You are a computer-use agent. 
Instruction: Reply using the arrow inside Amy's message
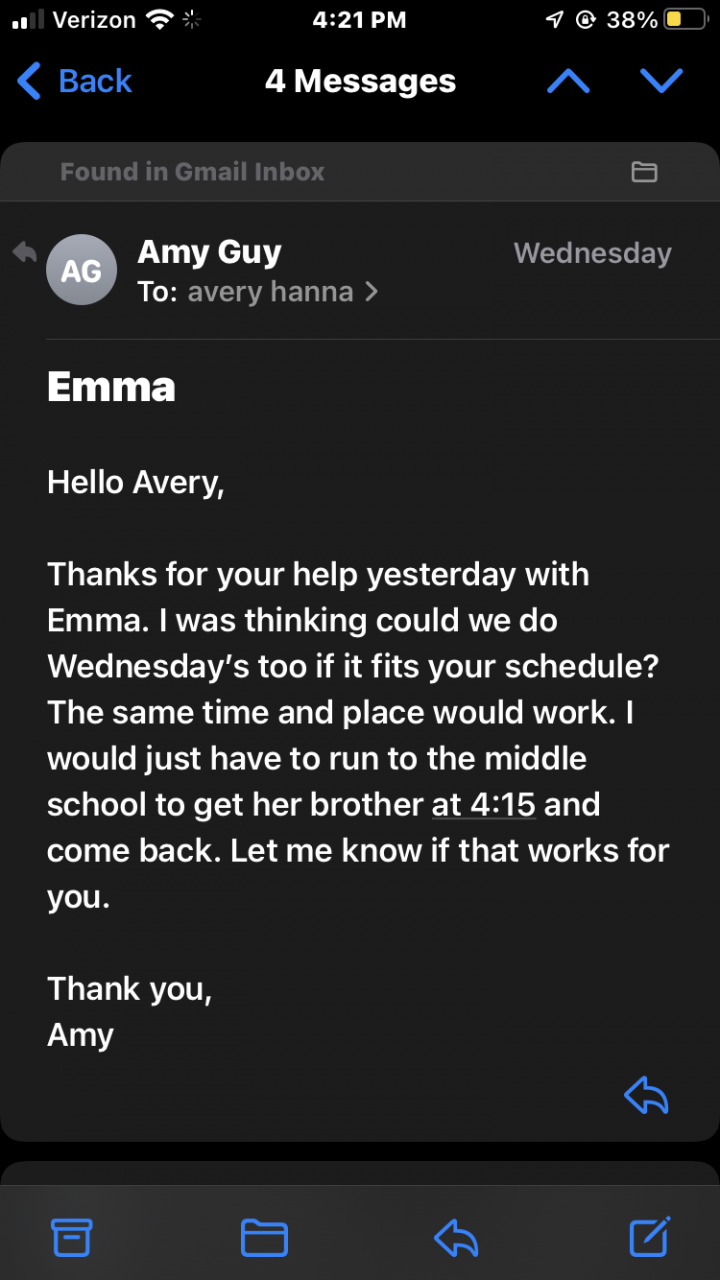point(646,1096)
